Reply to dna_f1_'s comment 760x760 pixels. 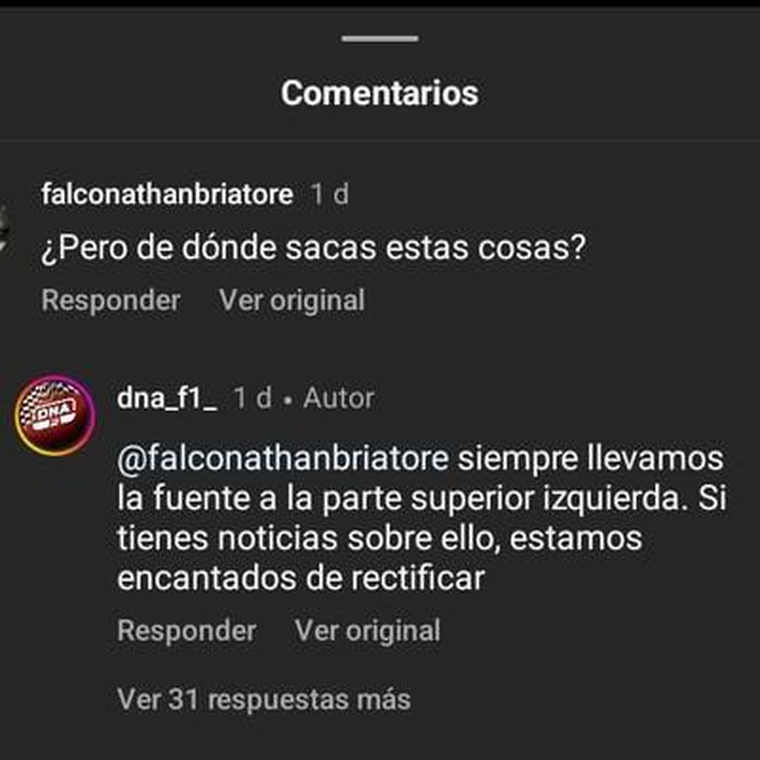[186, 631]
